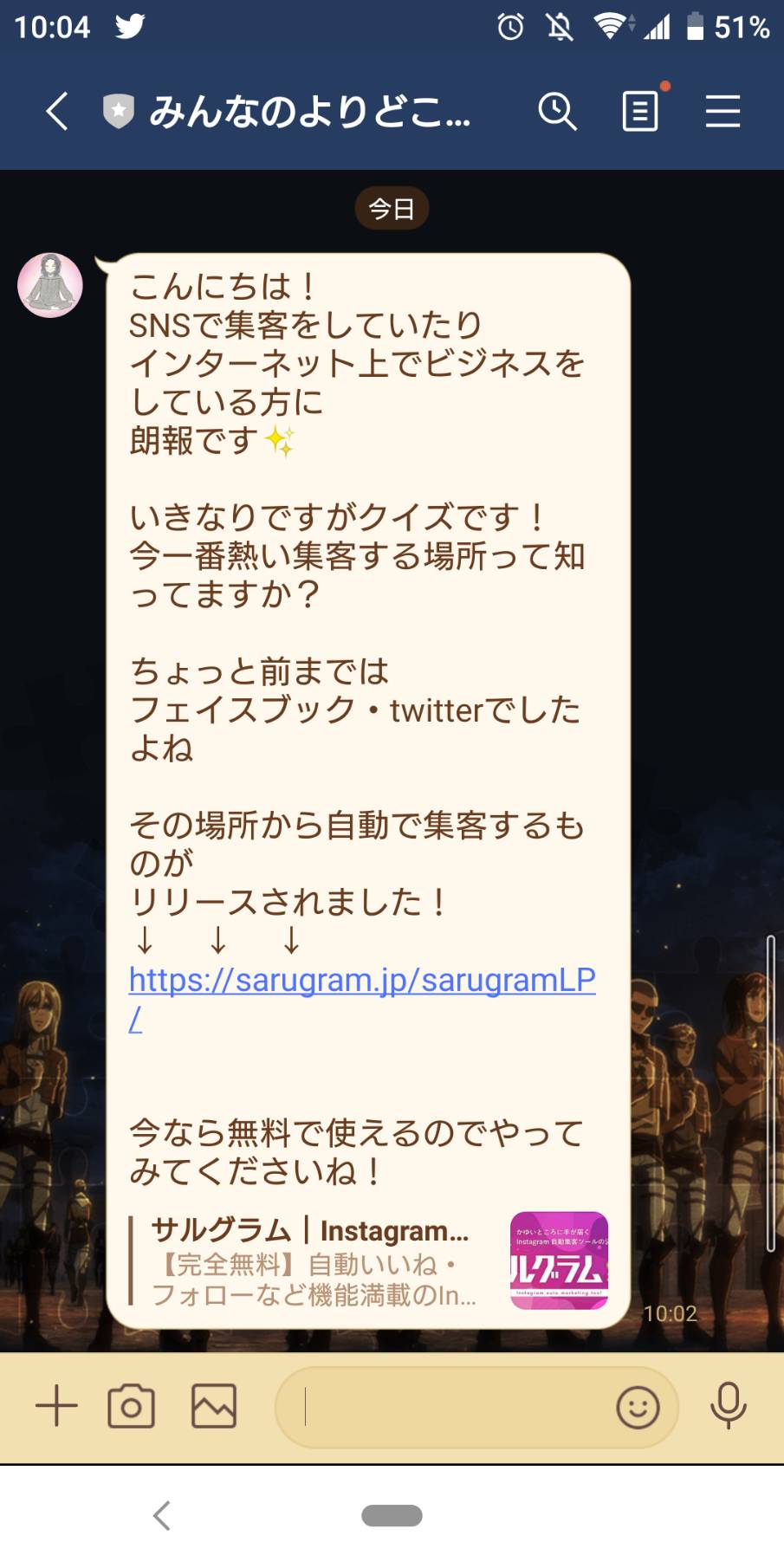The width and height of the screenshot is (784, 1568).
Task: Tap the system back button
Action: [162, 1515]
